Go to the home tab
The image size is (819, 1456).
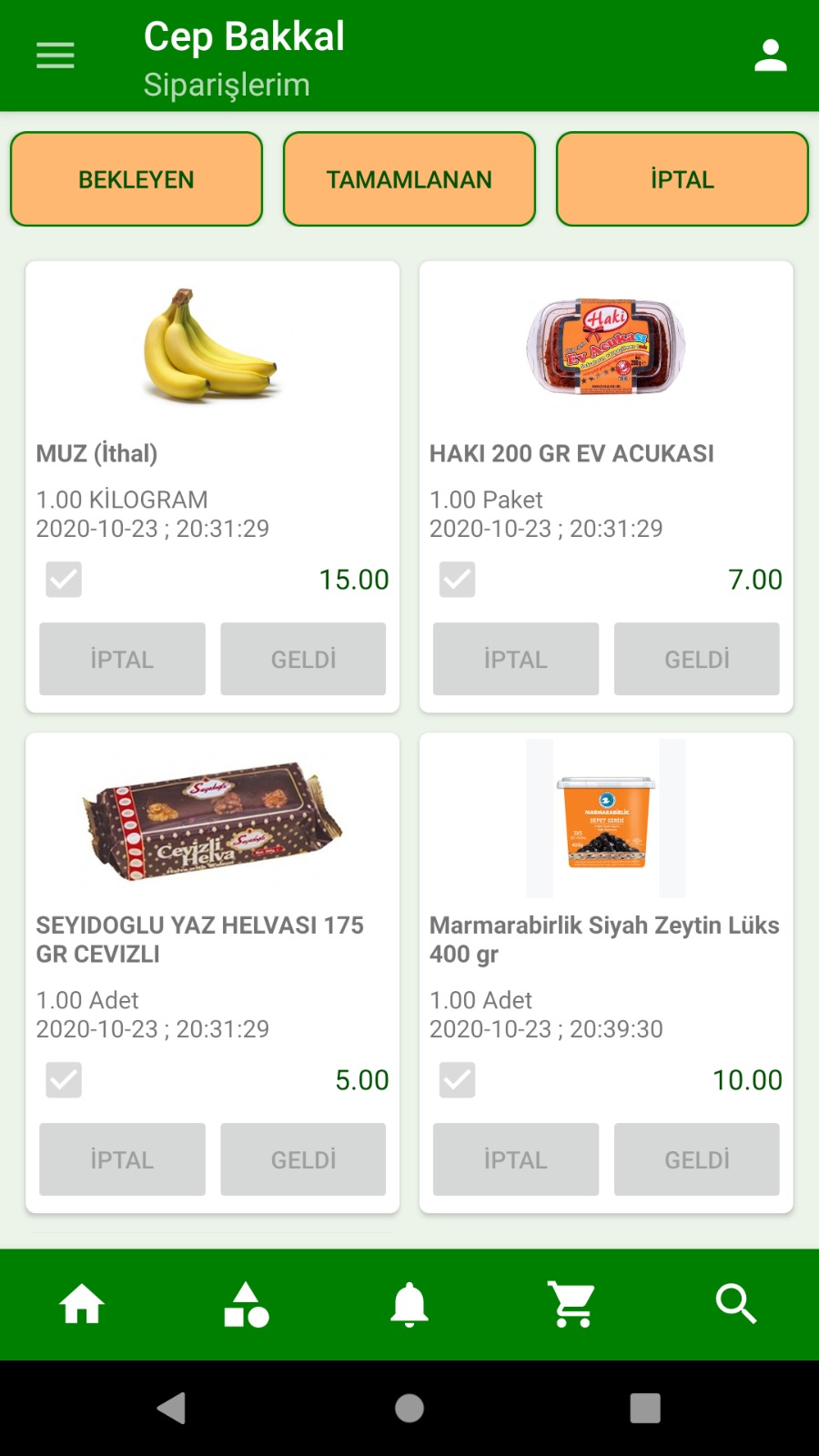tap(82, 1305)
